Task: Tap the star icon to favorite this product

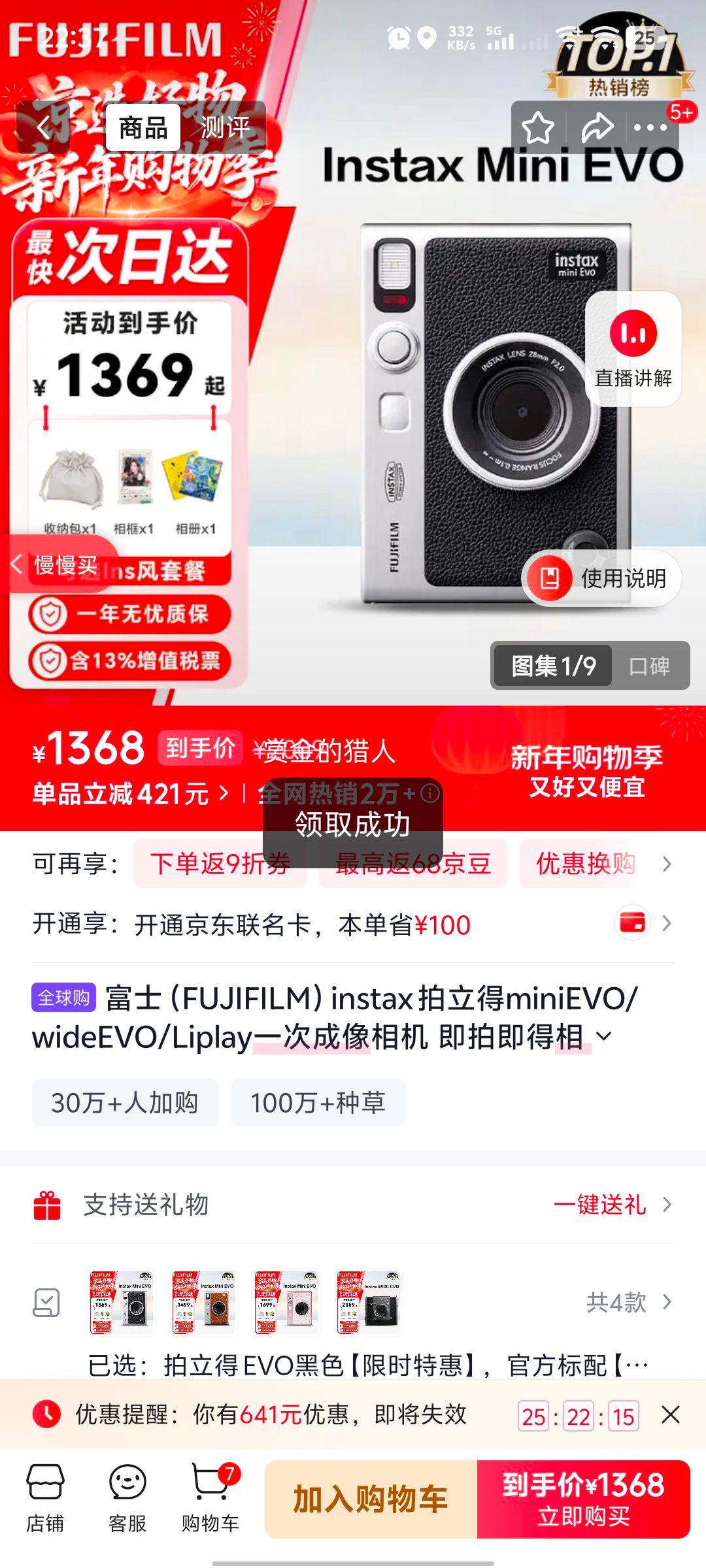Action: [x=537, y=128]
